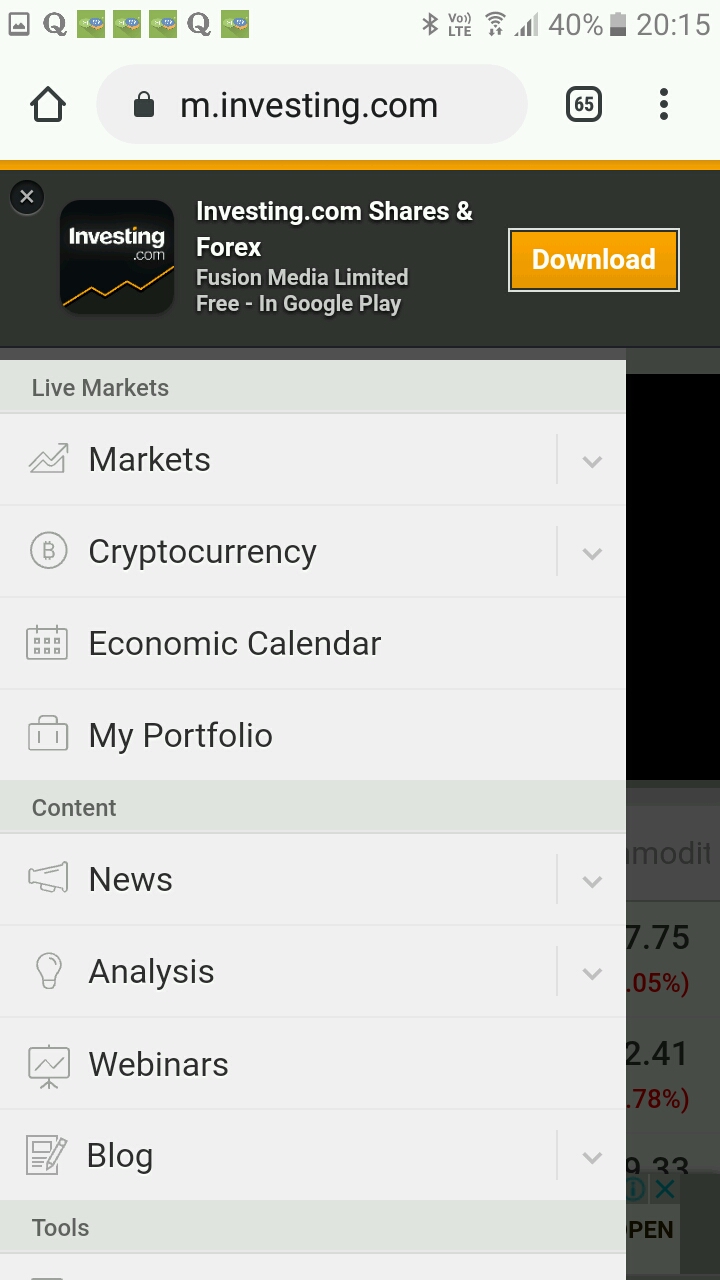Open the browser tab switcher

point(584,105)
